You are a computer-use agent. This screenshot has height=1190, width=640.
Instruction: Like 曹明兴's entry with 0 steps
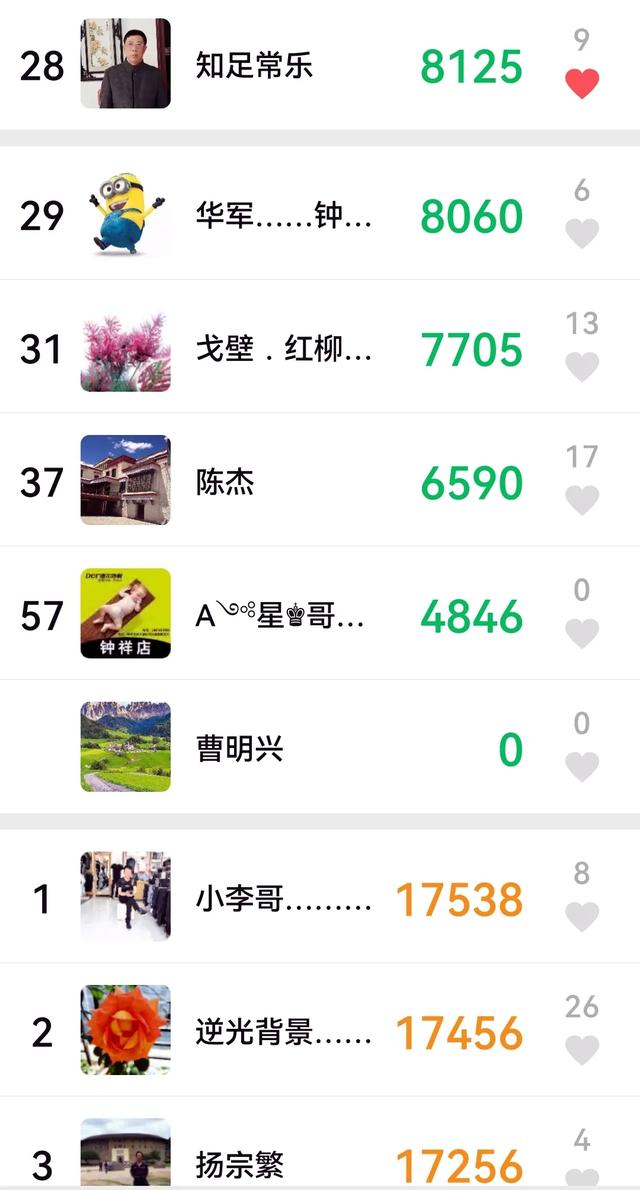(582, 767)
